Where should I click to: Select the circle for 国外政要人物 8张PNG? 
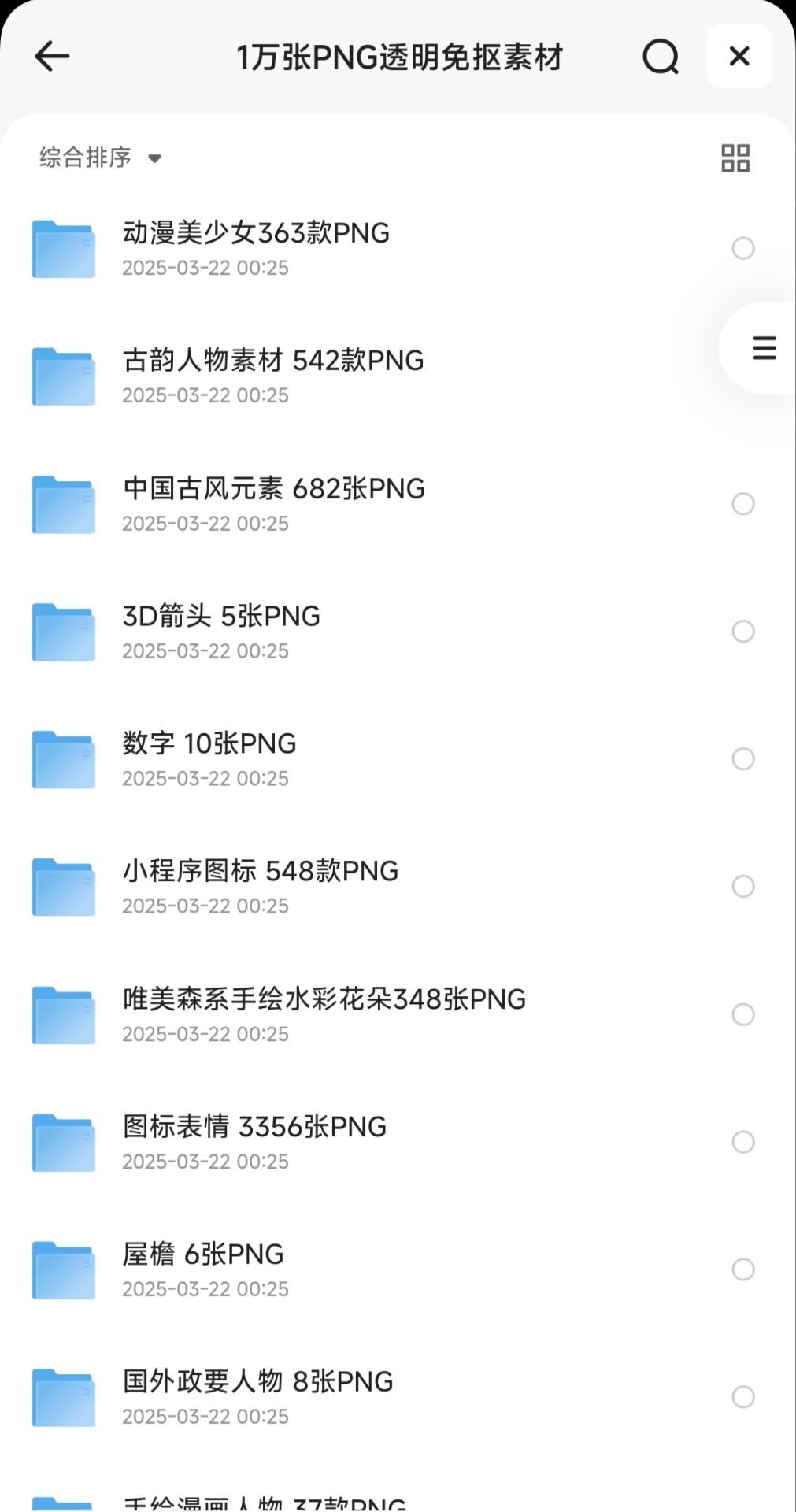click(x=742, y=1397)
